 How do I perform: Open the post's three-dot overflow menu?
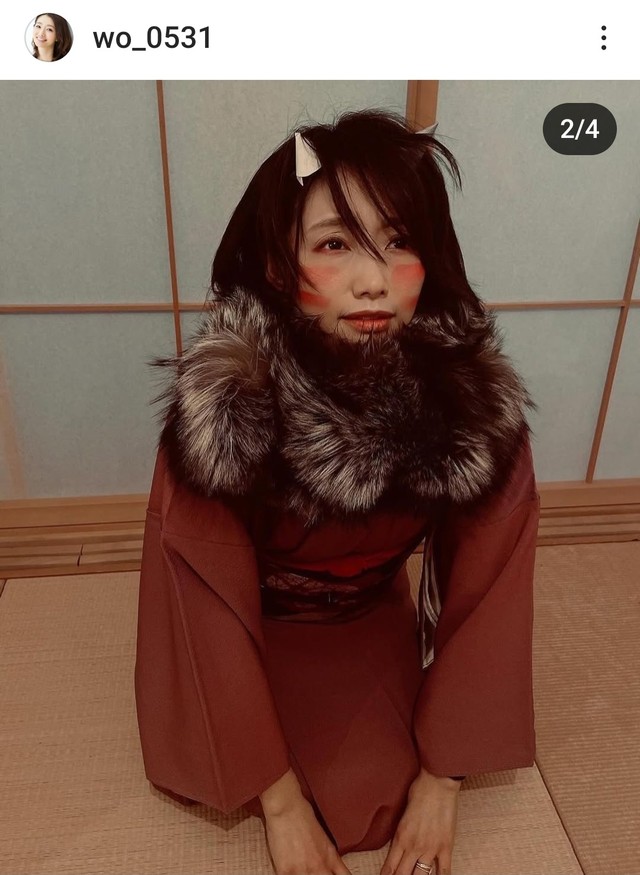click(603, 38)
